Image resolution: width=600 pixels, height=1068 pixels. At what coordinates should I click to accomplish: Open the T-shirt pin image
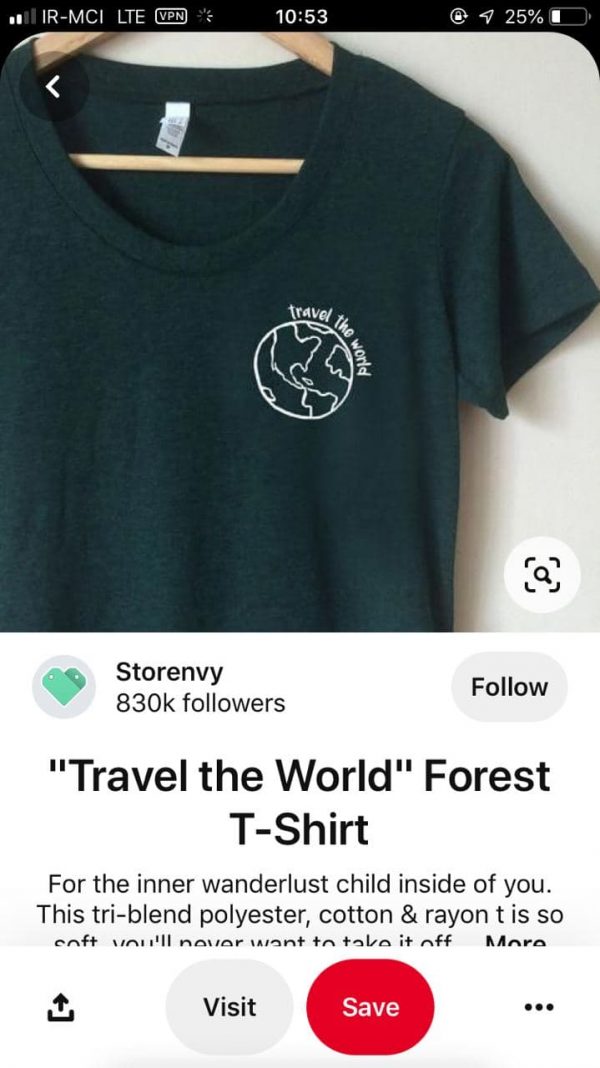coord(300,332)
